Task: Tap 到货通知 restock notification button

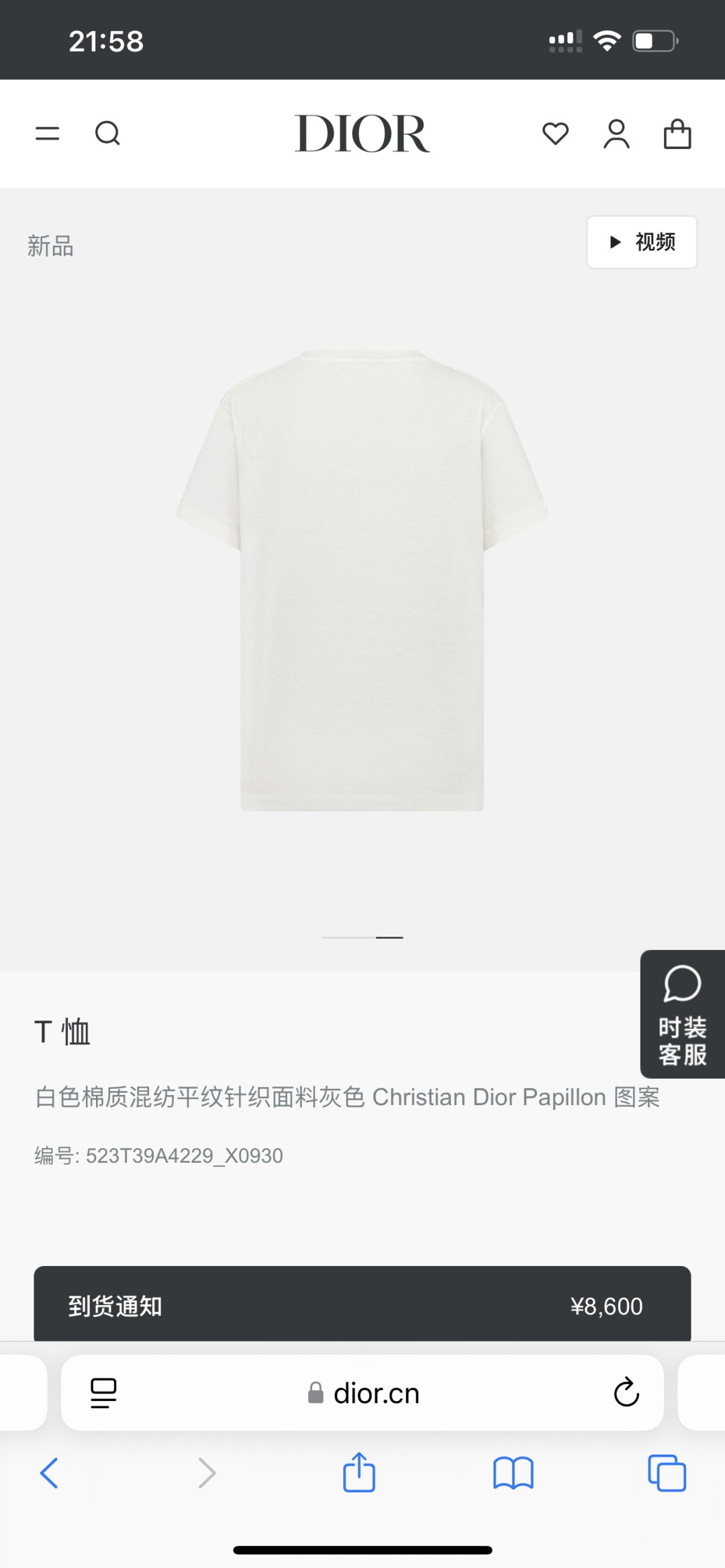Action: point(362,1306)
